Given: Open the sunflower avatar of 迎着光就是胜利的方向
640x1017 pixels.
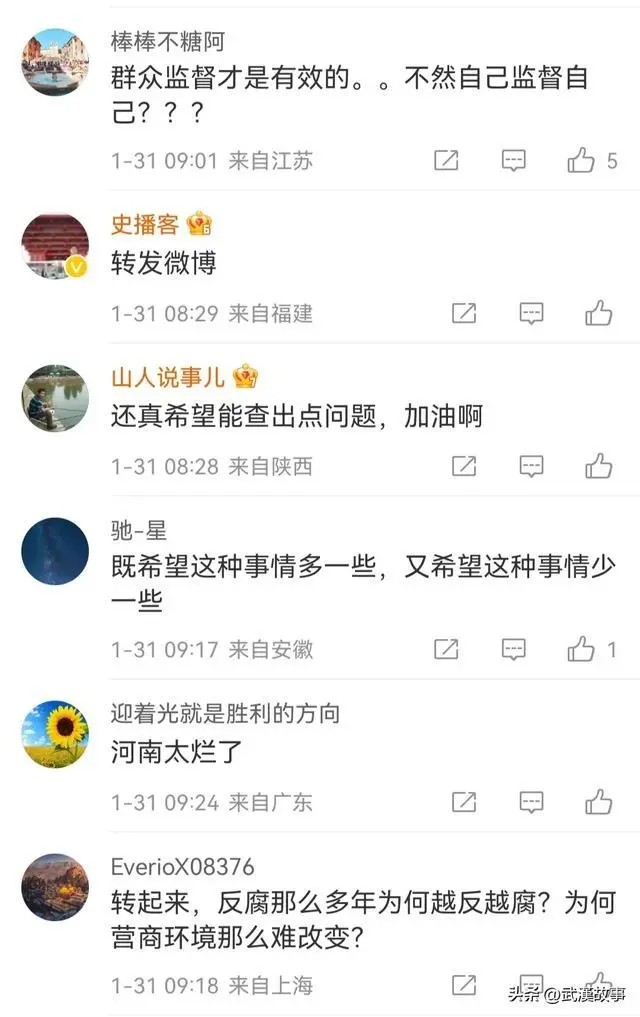Looking at the screenshot, I should point(55,734).
